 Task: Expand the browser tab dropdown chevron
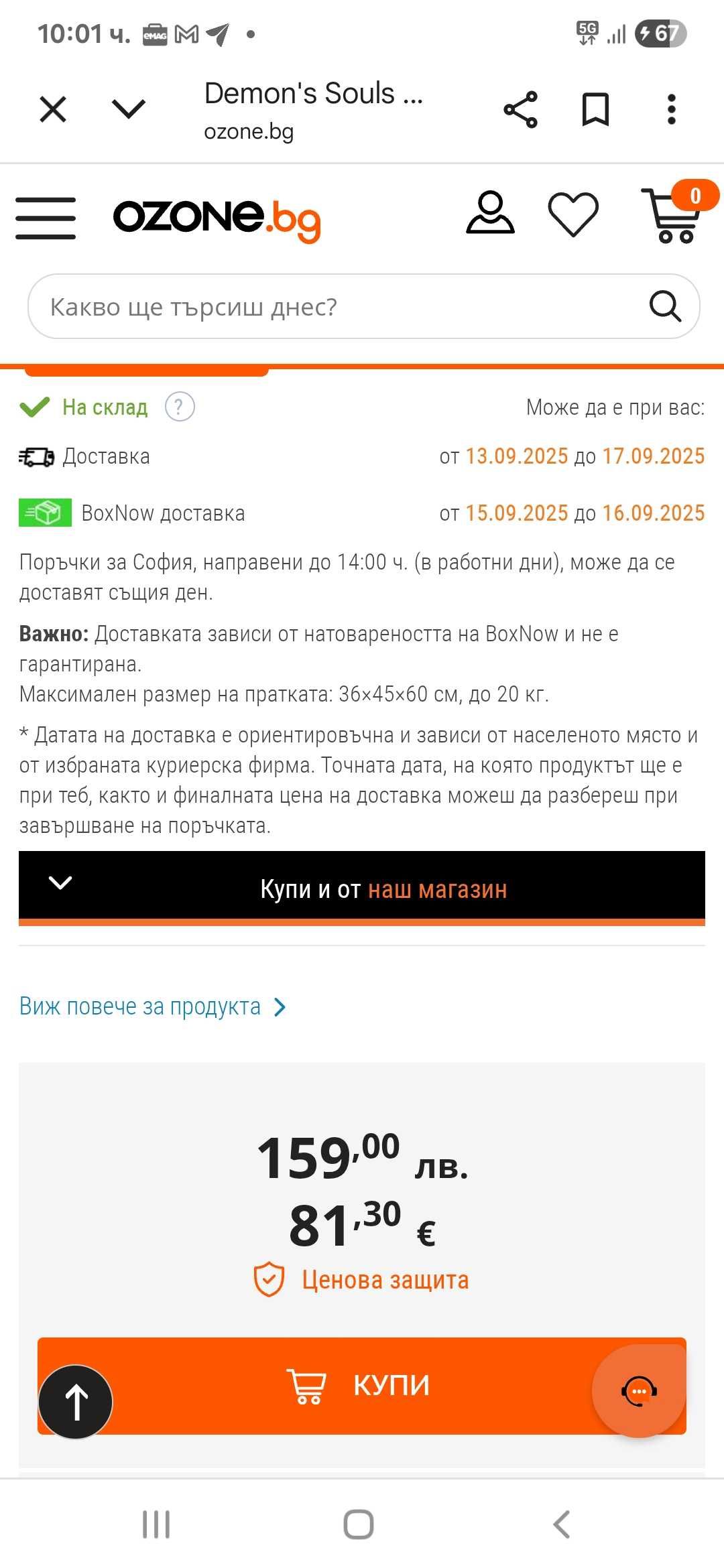click(x=129, y=109)
